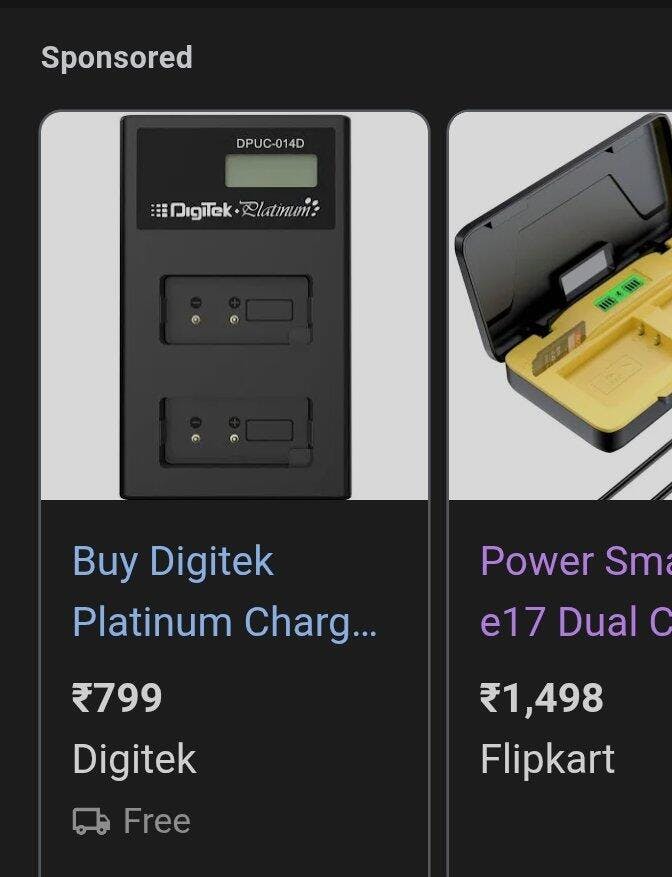Viewport: 672px width, 877px height.
Task: Open the Power Smart e17 Dual link
Action: (x=575, y=591)
